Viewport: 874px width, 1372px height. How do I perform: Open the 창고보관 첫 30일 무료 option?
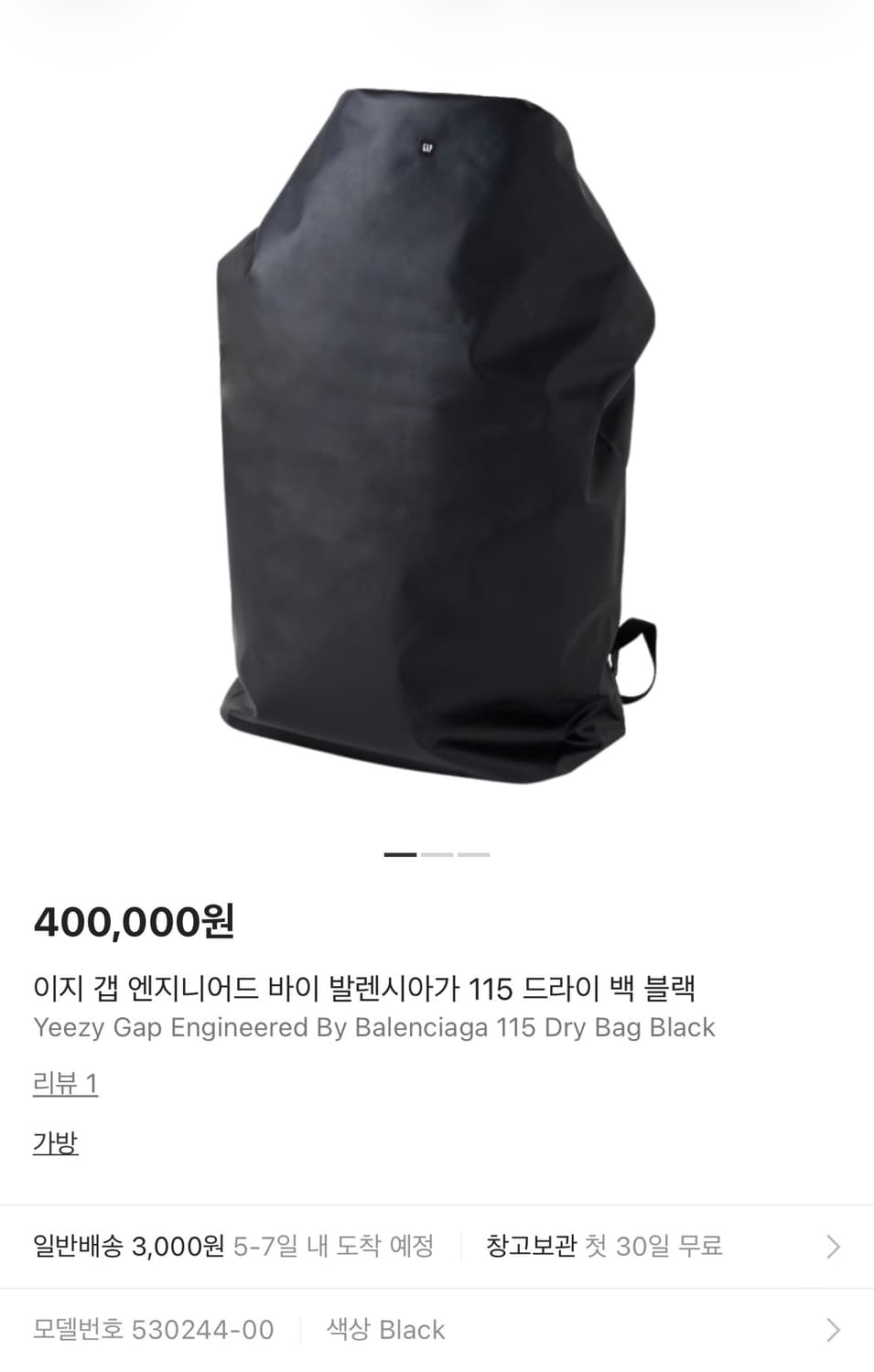tap(604, 1246)
